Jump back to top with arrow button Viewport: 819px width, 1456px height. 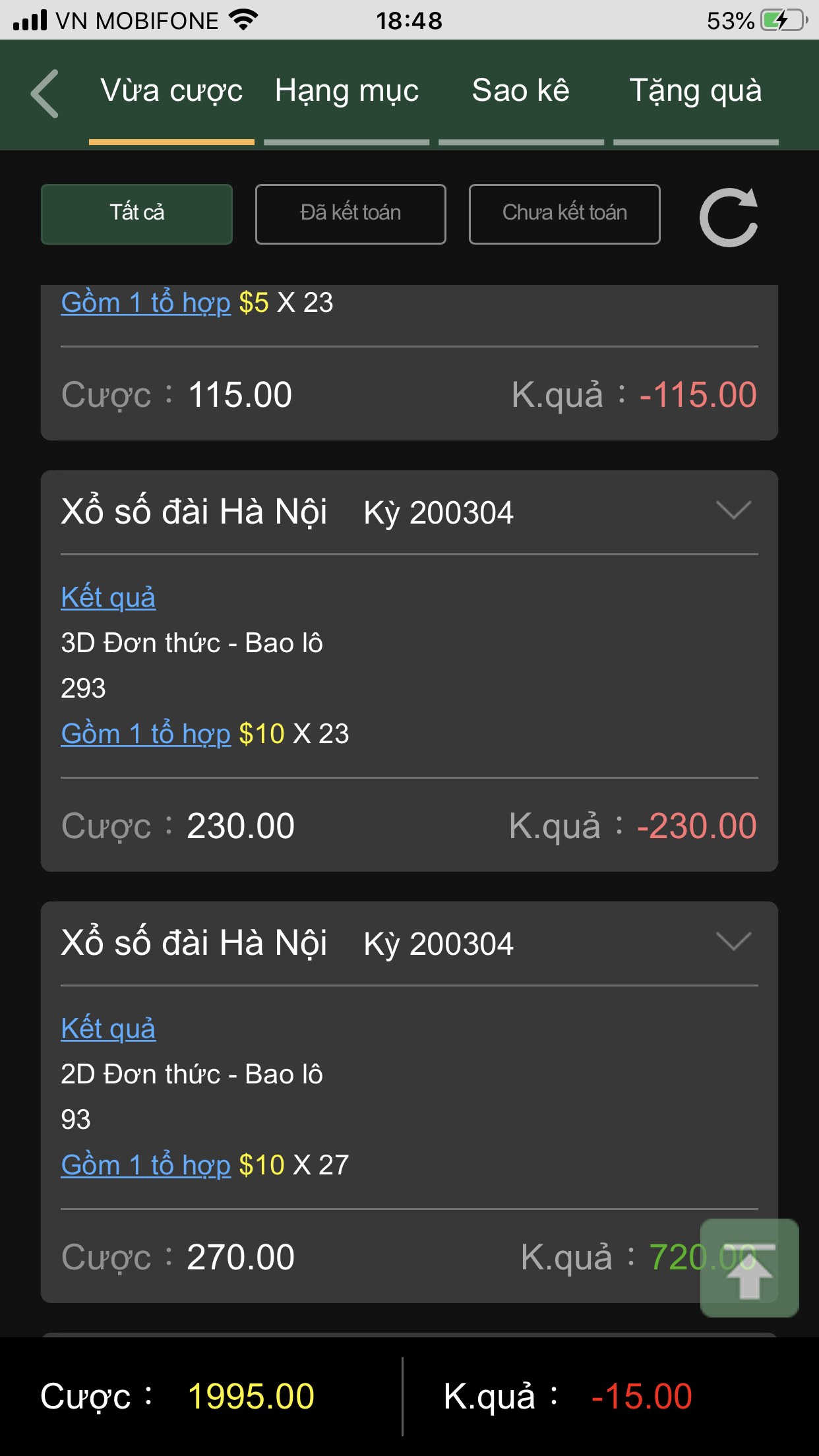pyautogui.click(x=750, y=1268)
